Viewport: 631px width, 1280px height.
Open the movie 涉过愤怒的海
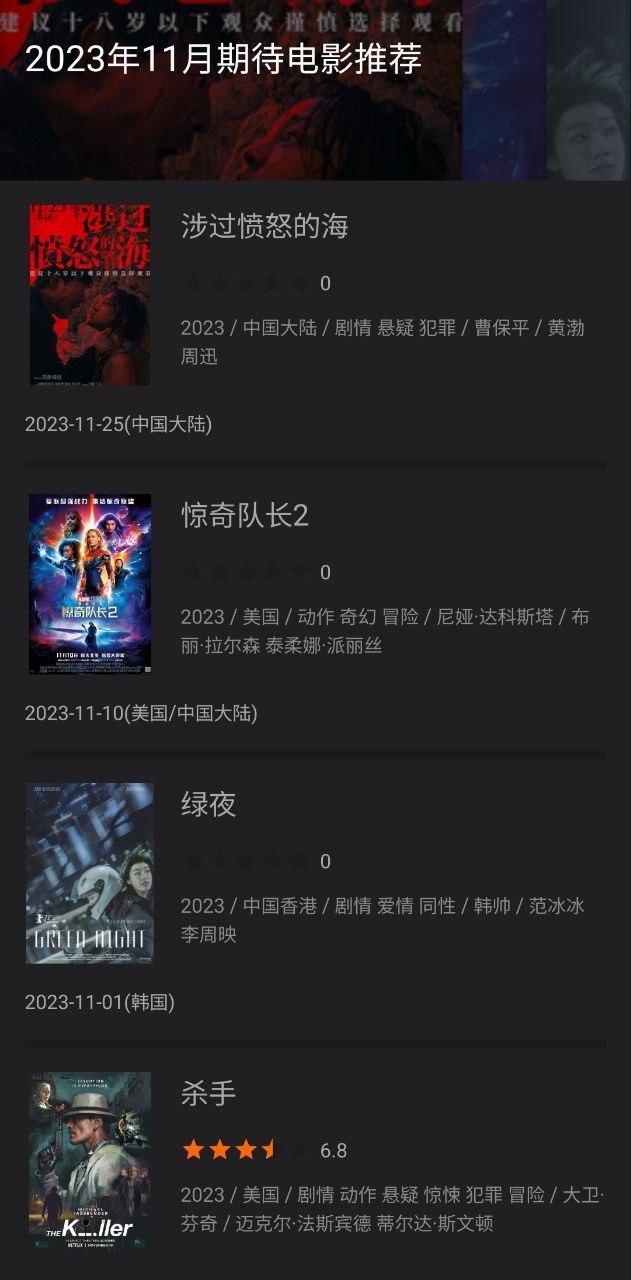point(264,226)
